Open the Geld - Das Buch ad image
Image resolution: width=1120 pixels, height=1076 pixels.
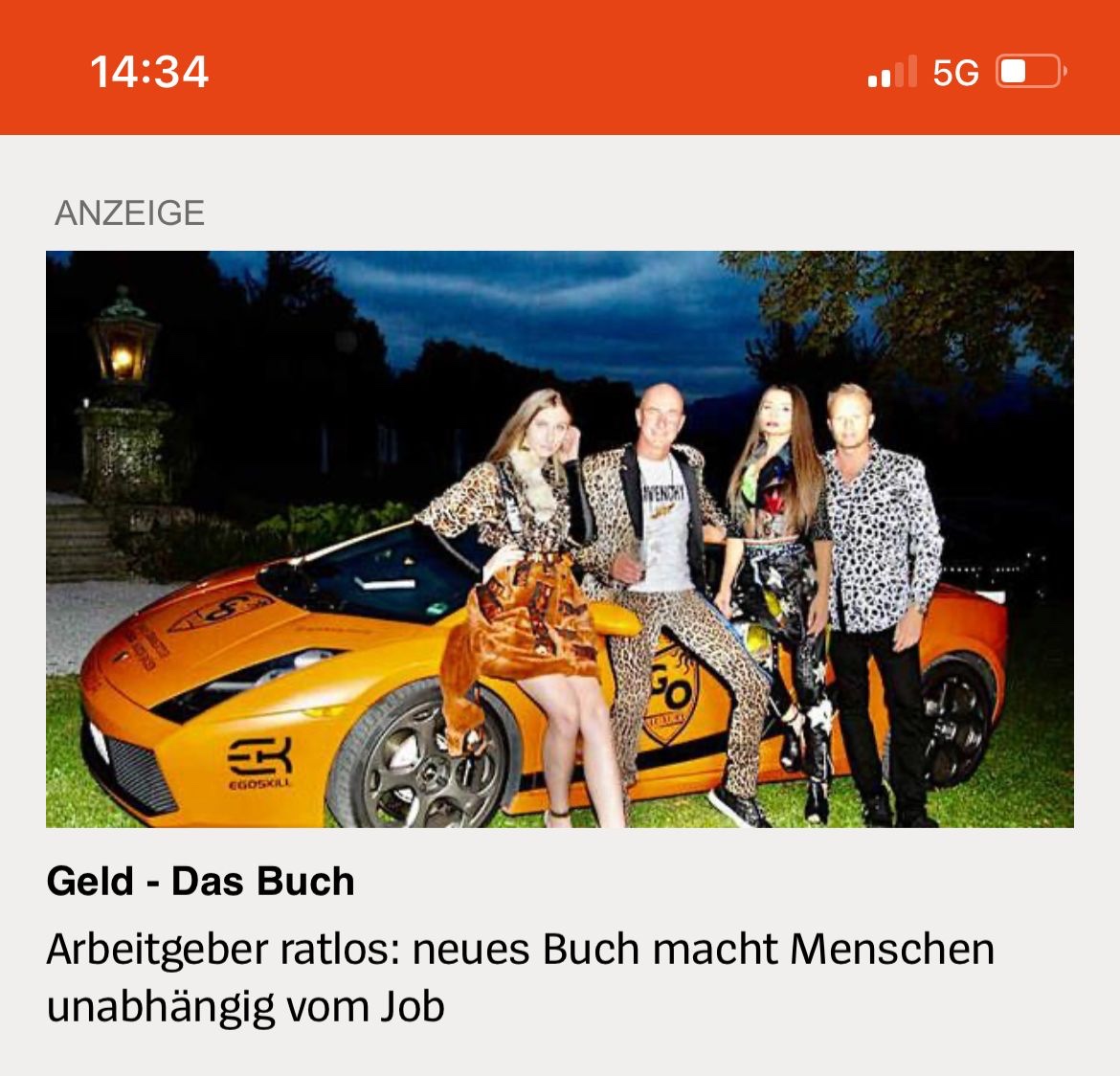pyautogui.click(x=559, y=539)
